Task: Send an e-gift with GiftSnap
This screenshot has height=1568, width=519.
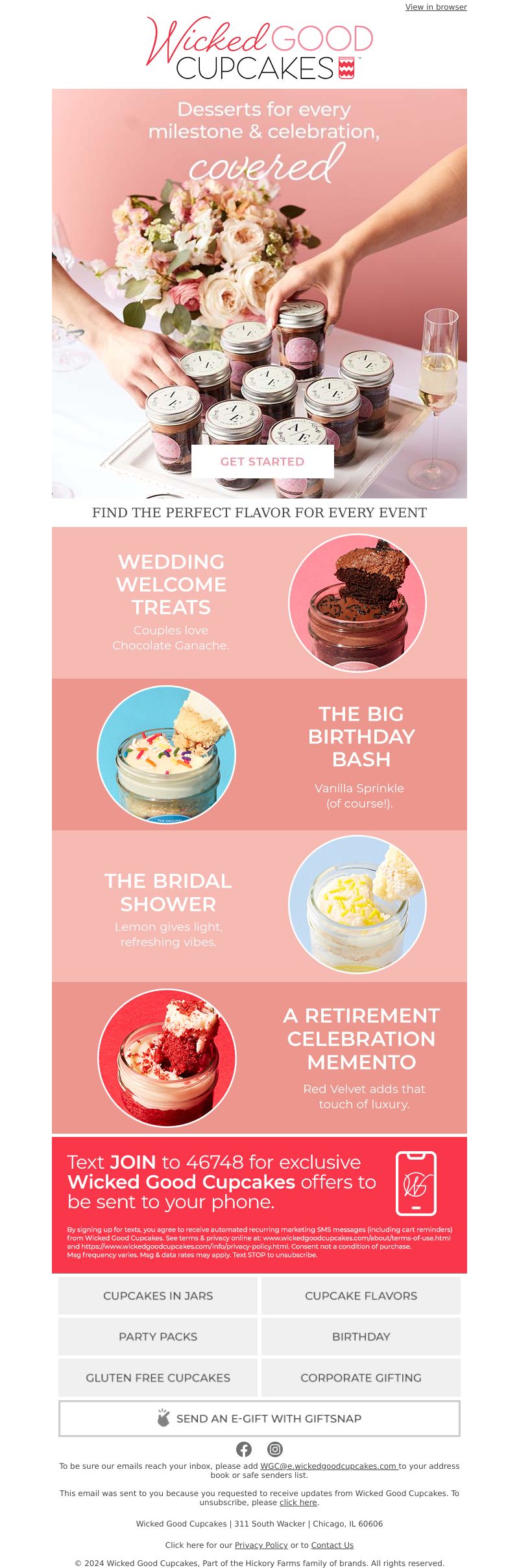Action: (x=259, y=1418)
